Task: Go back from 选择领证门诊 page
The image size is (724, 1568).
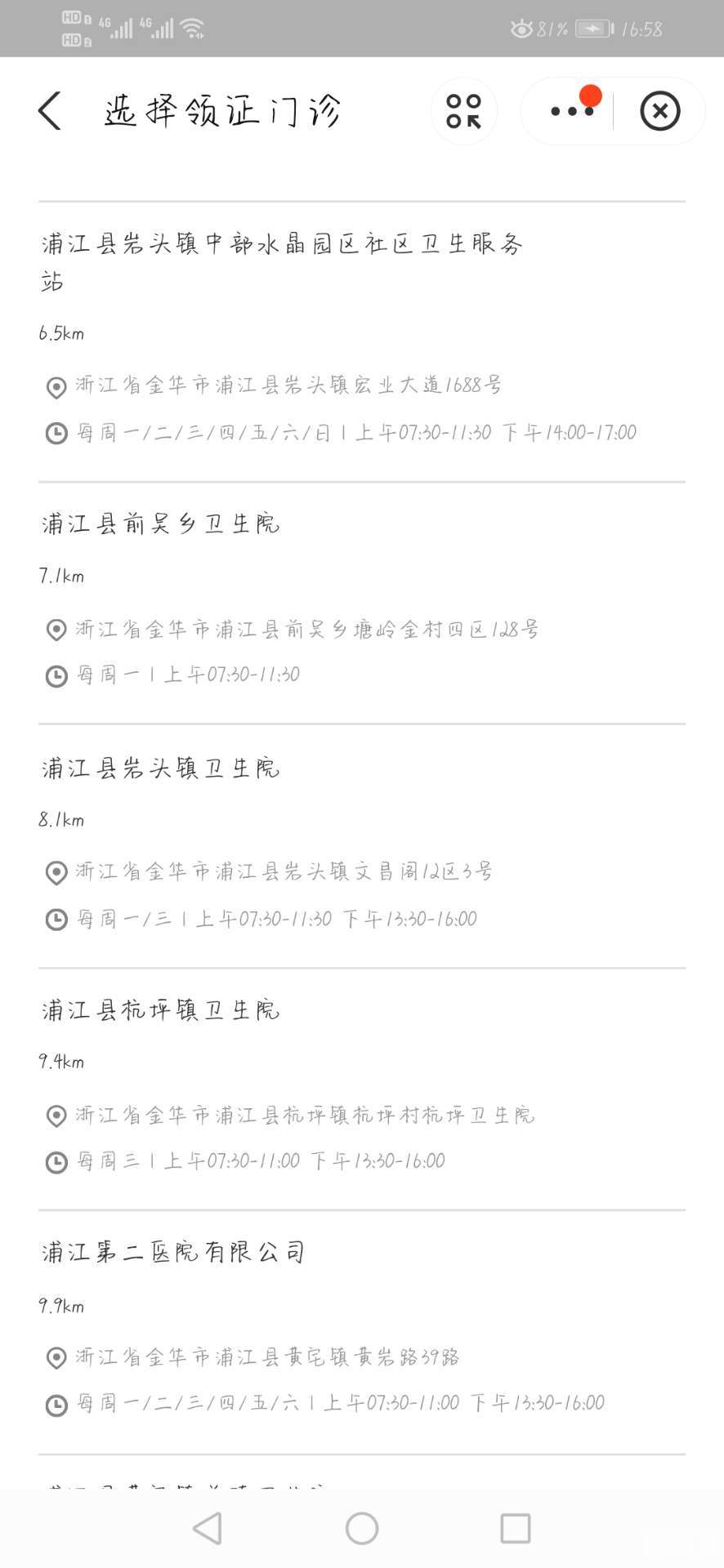Action: (49, 110)
